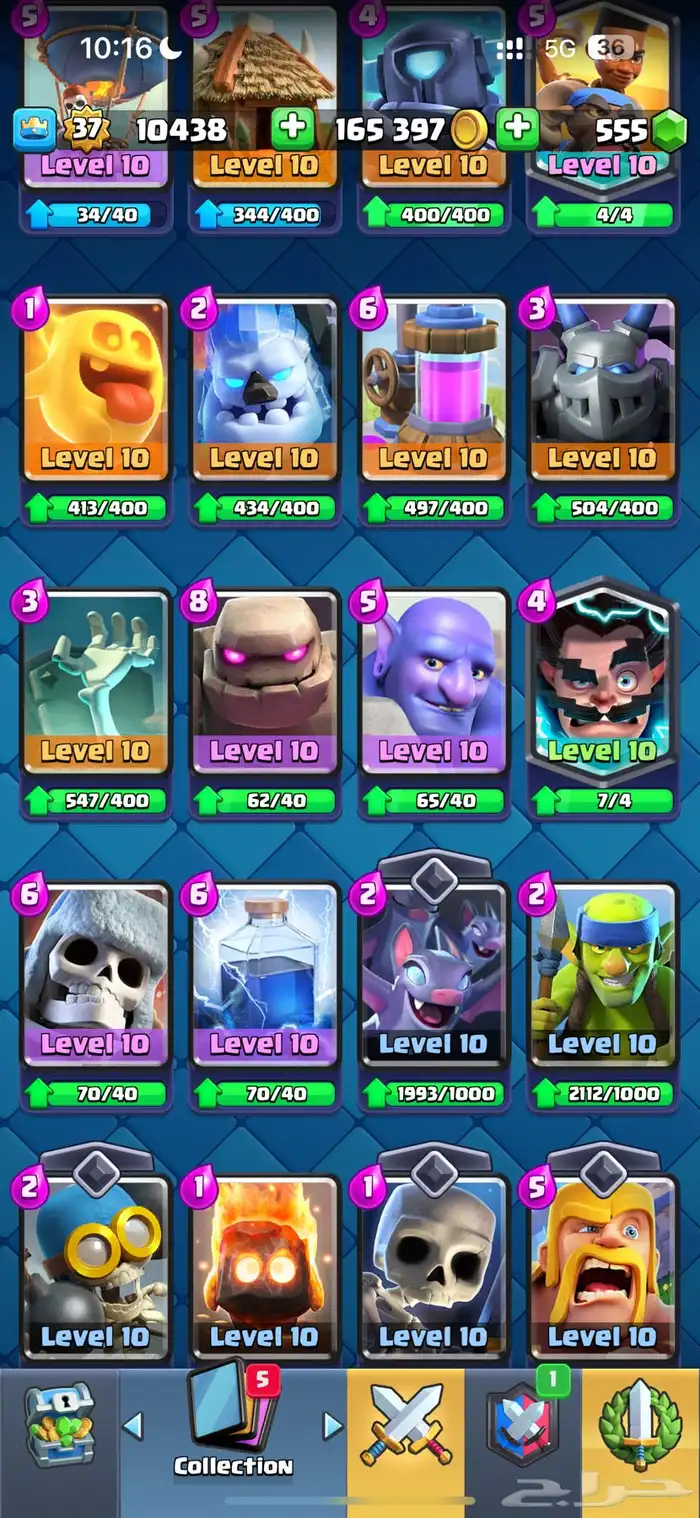Image resolution: width=700 pixels, height=1518 pixels.
Task: Add more gold with the plus button
Action: pyautogui.click(x=292, y=130)
